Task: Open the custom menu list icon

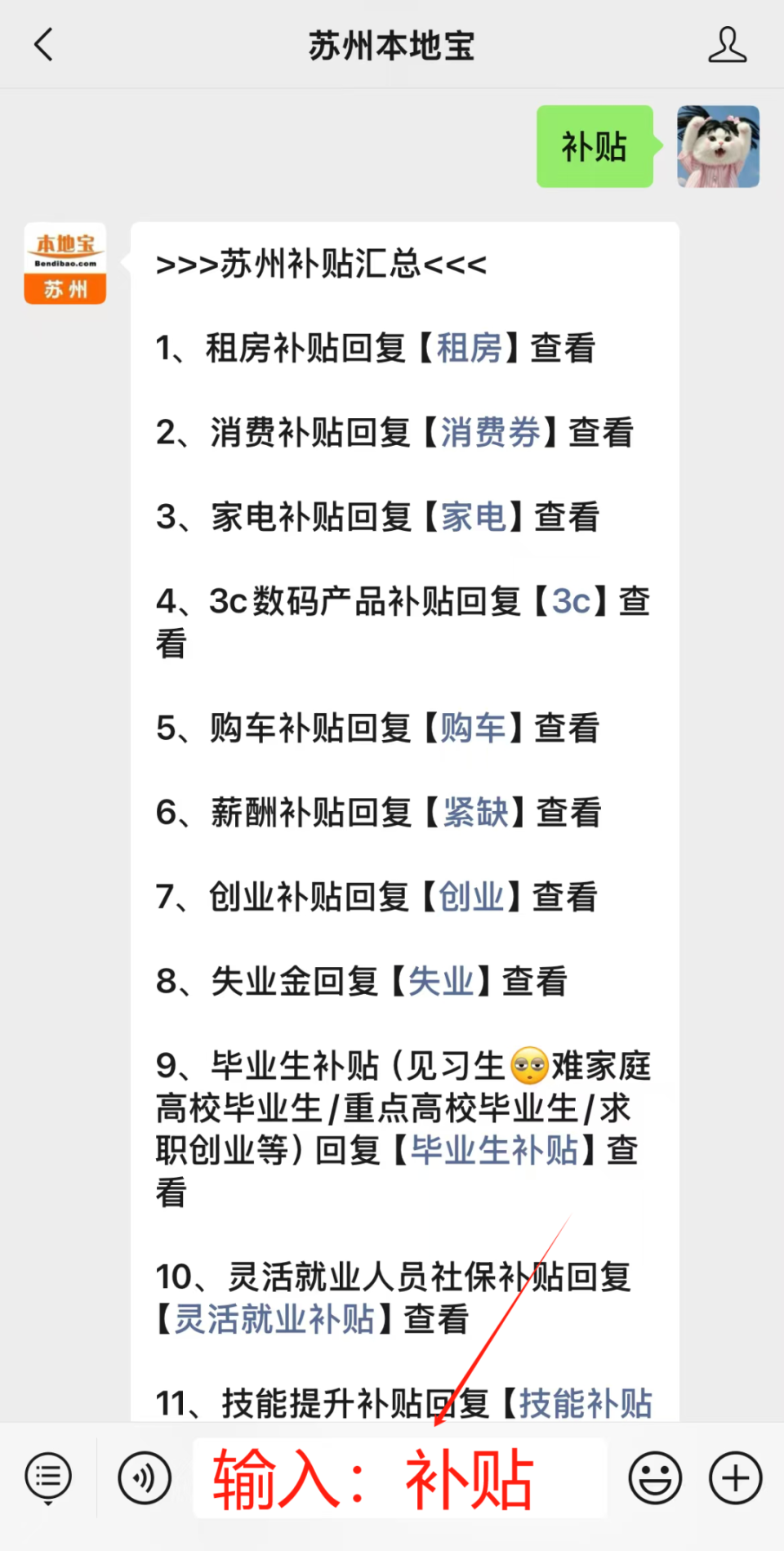Action: coord(47,1477)
